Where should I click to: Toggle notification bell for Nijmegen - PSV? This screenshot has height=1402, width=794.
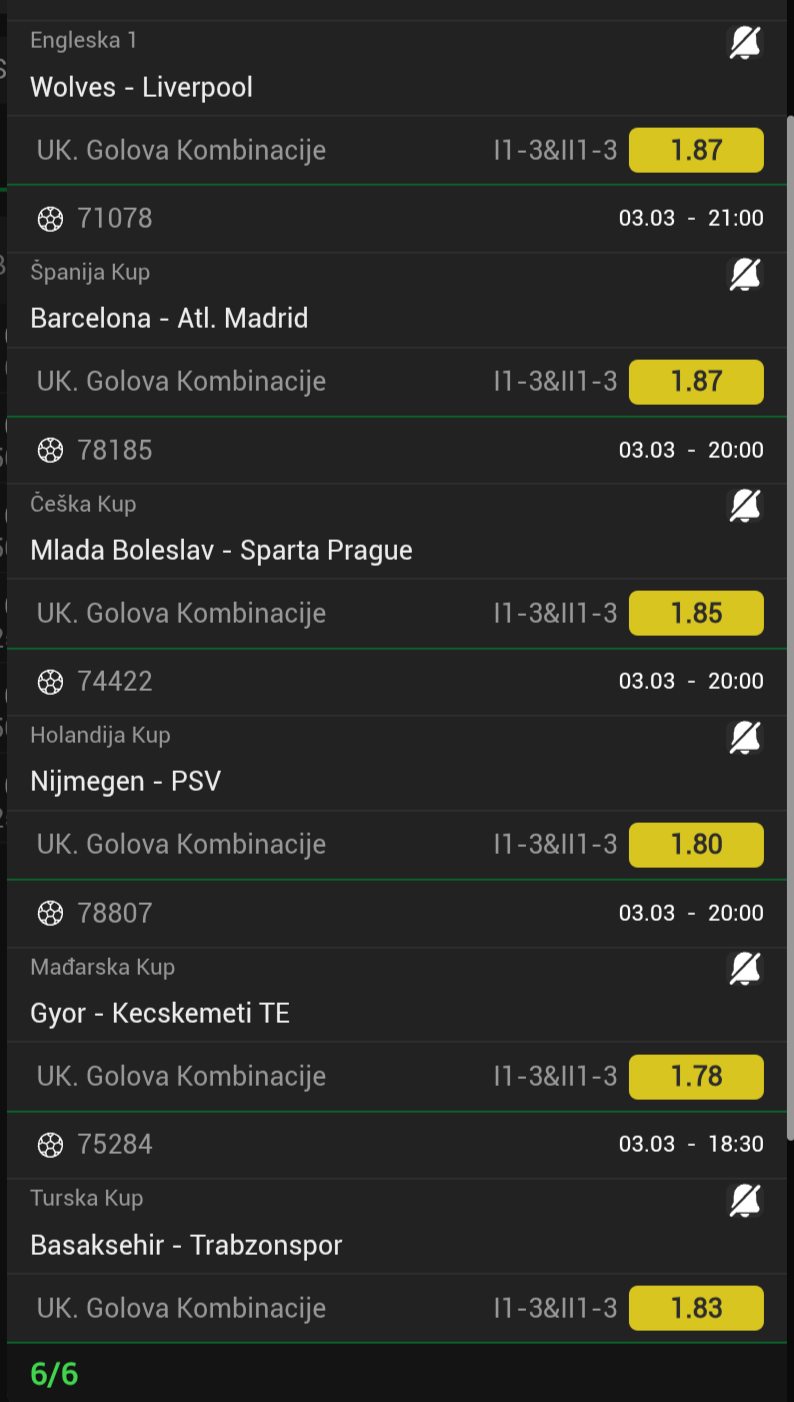coord(744,738)
